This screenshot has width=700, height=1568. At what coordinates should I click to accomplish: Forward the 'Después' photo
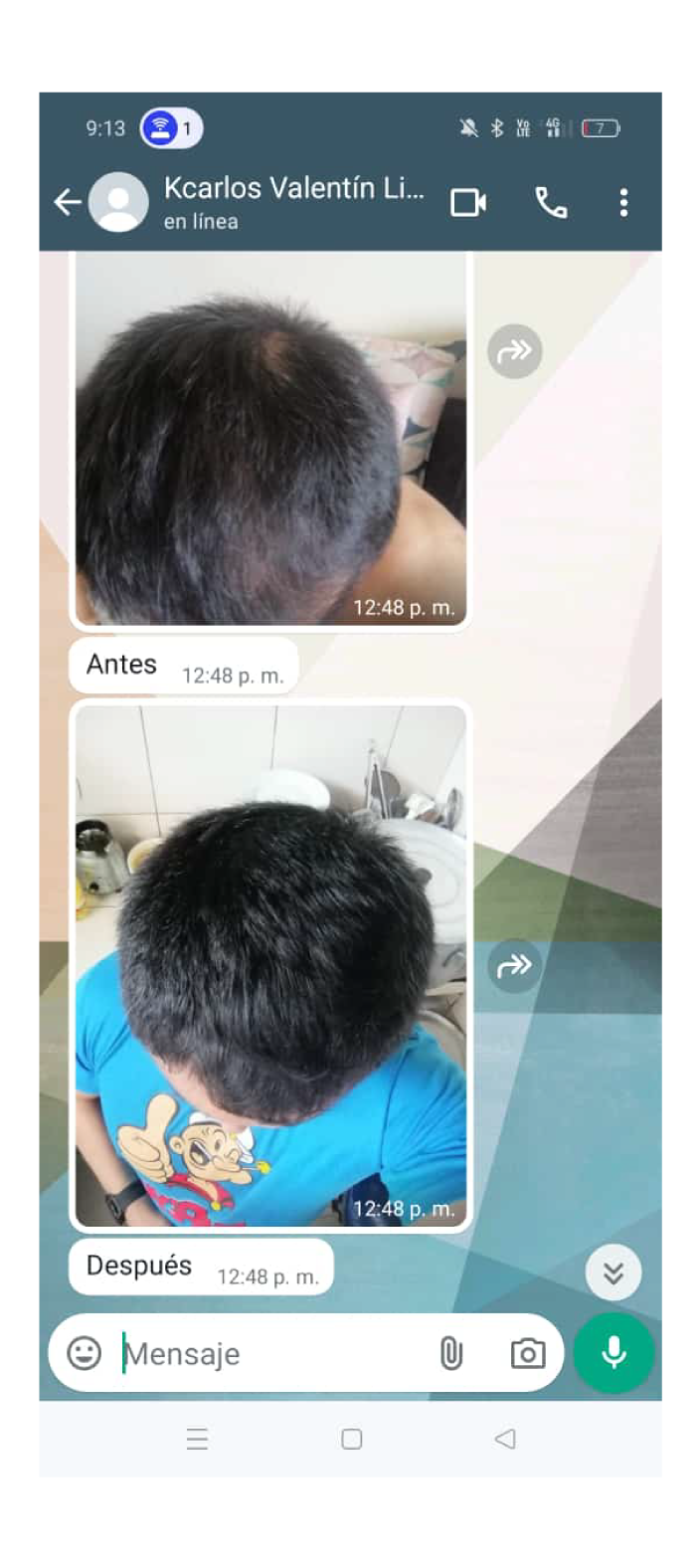[x=514, y=966]
